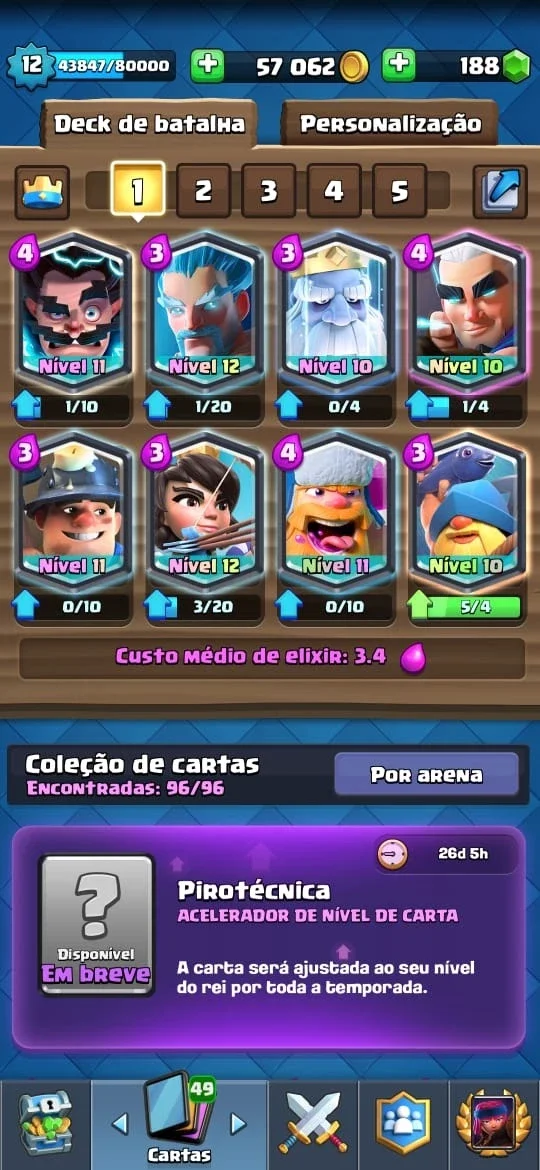Switch to the Personalização tab
This screenshot has height=1170, width=540.
pyautogui.click(x=390, y=124)
